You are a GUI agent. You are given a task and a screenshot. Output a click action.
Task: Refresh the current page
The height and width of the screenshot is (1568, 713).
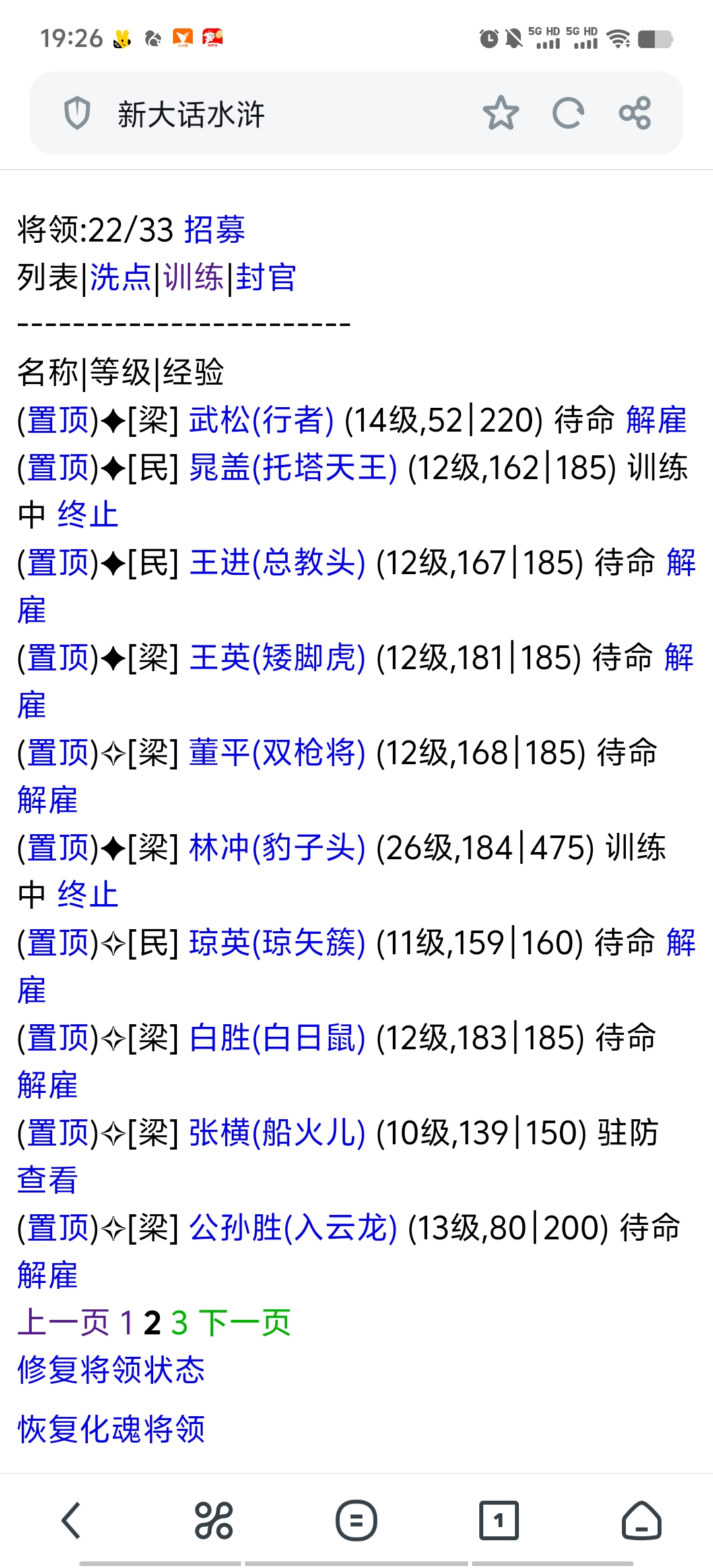coord(569,112)
